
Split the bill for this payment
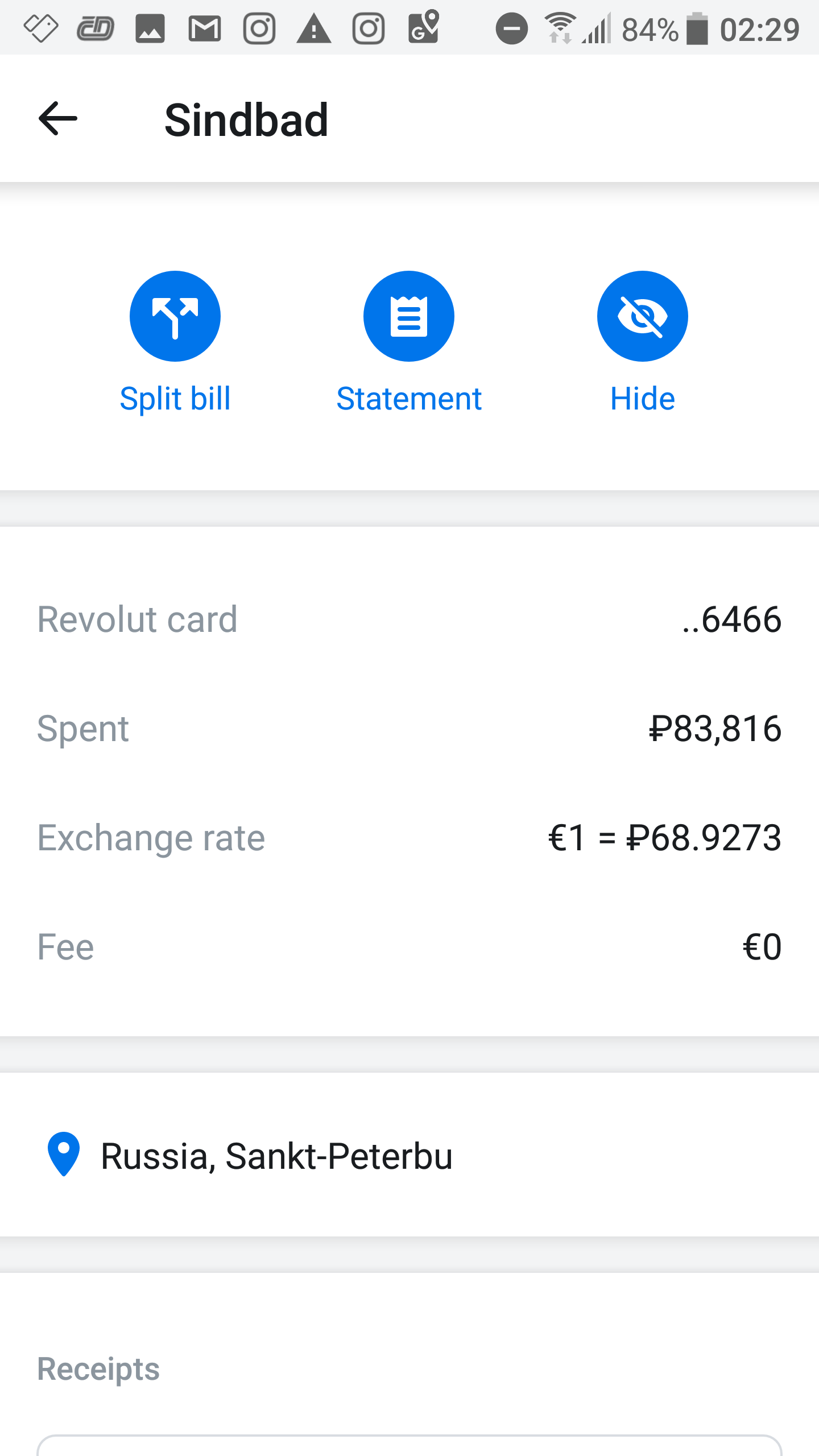(175, 343)
